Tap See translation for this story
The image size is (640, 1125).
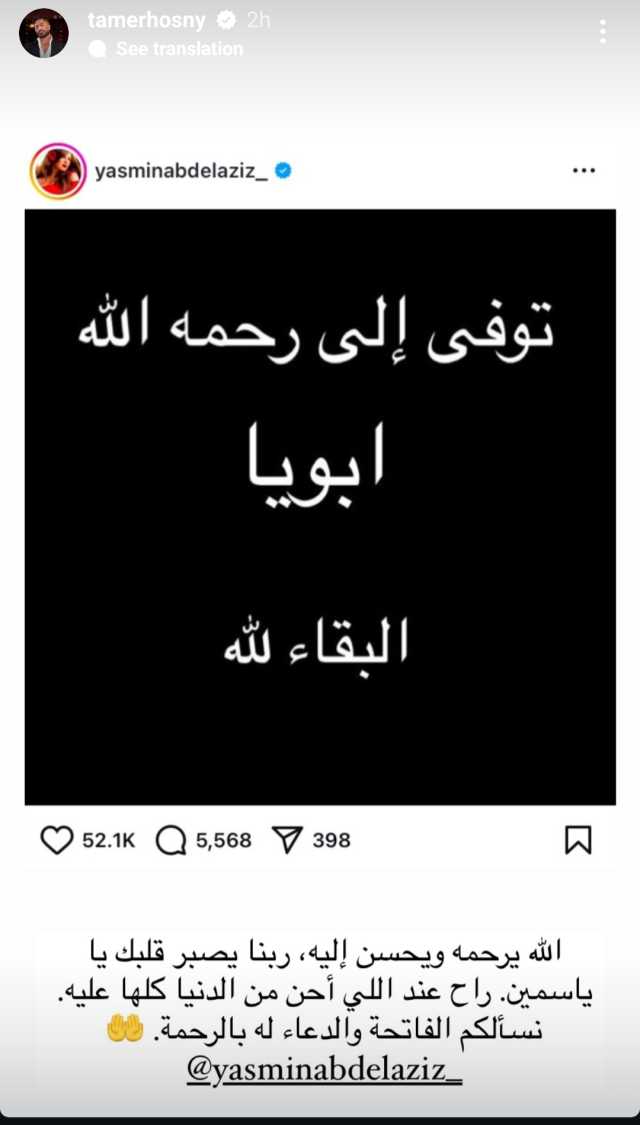tap(178, 48)
